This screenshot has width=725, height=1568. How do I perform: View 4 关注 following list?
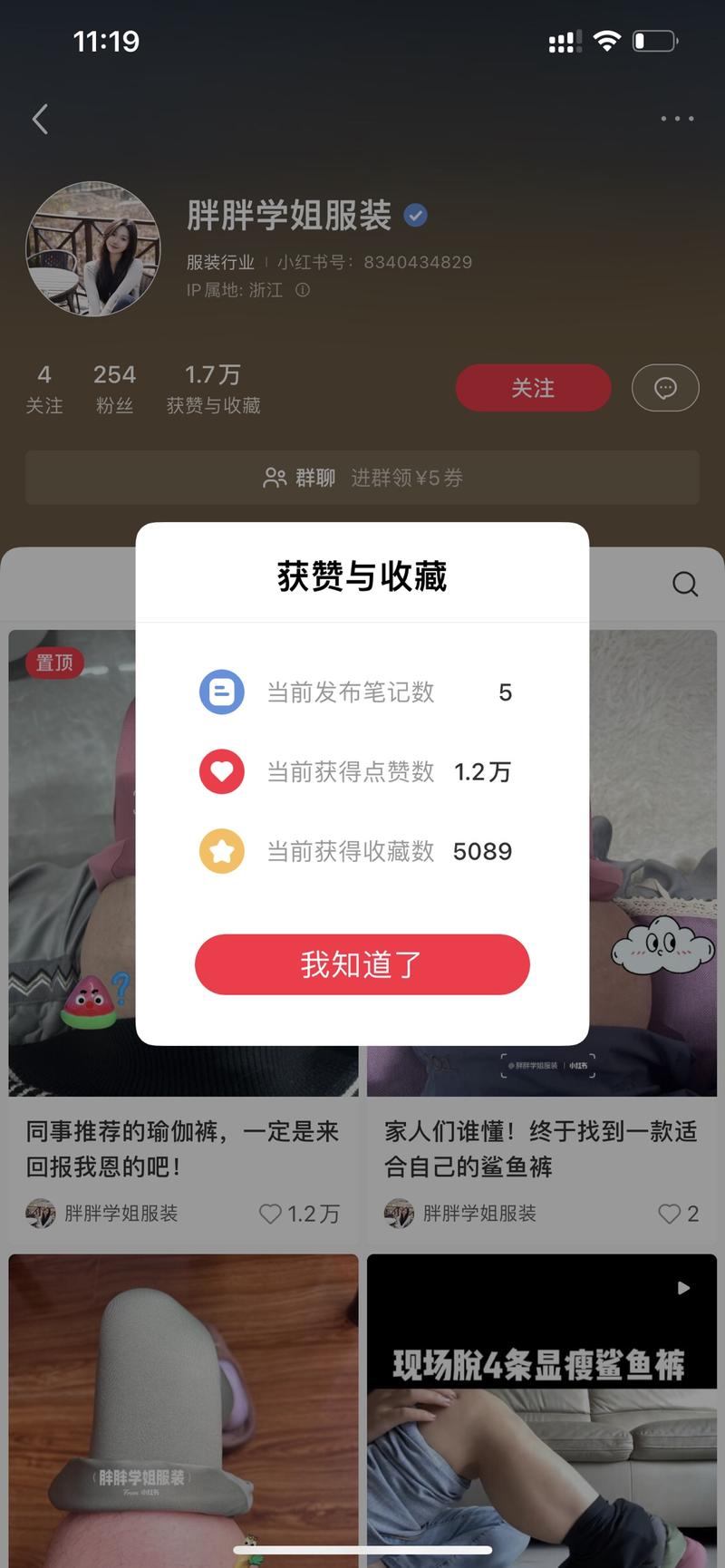tap(44, 388)
